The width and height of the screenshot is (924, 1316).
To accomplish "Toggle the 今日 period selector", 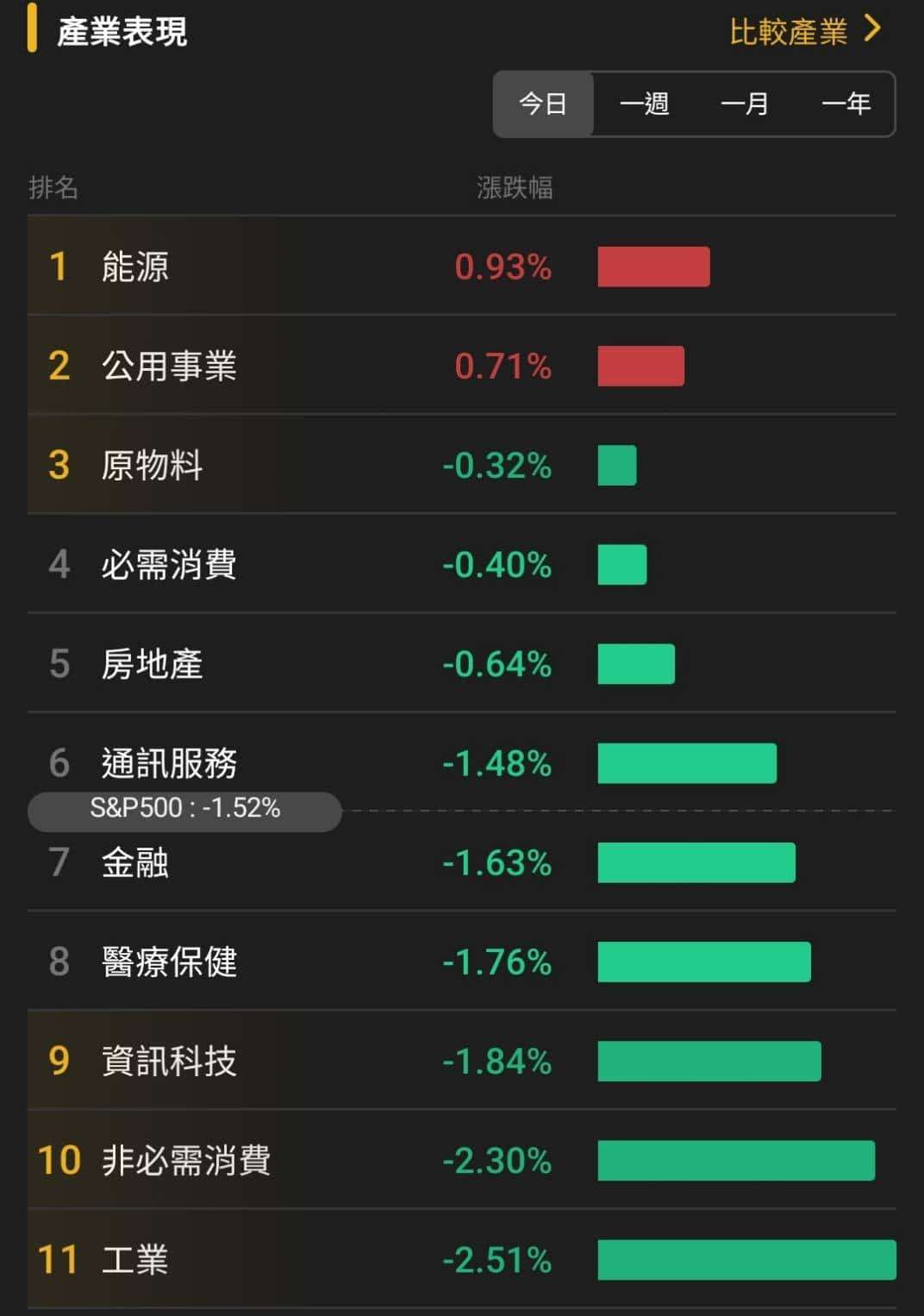I will tap(541, 103).
